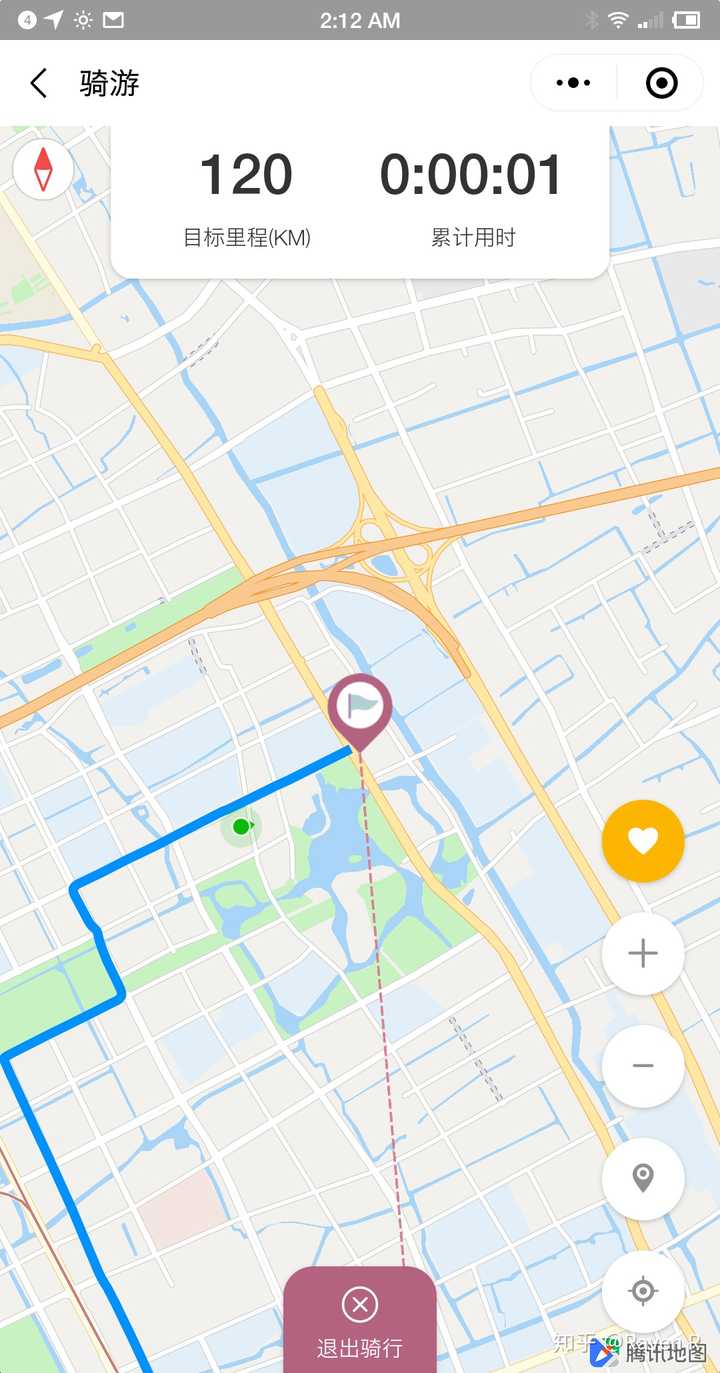Go back from the 骑游 page
720x1373 pixels.
click(39, 83)
